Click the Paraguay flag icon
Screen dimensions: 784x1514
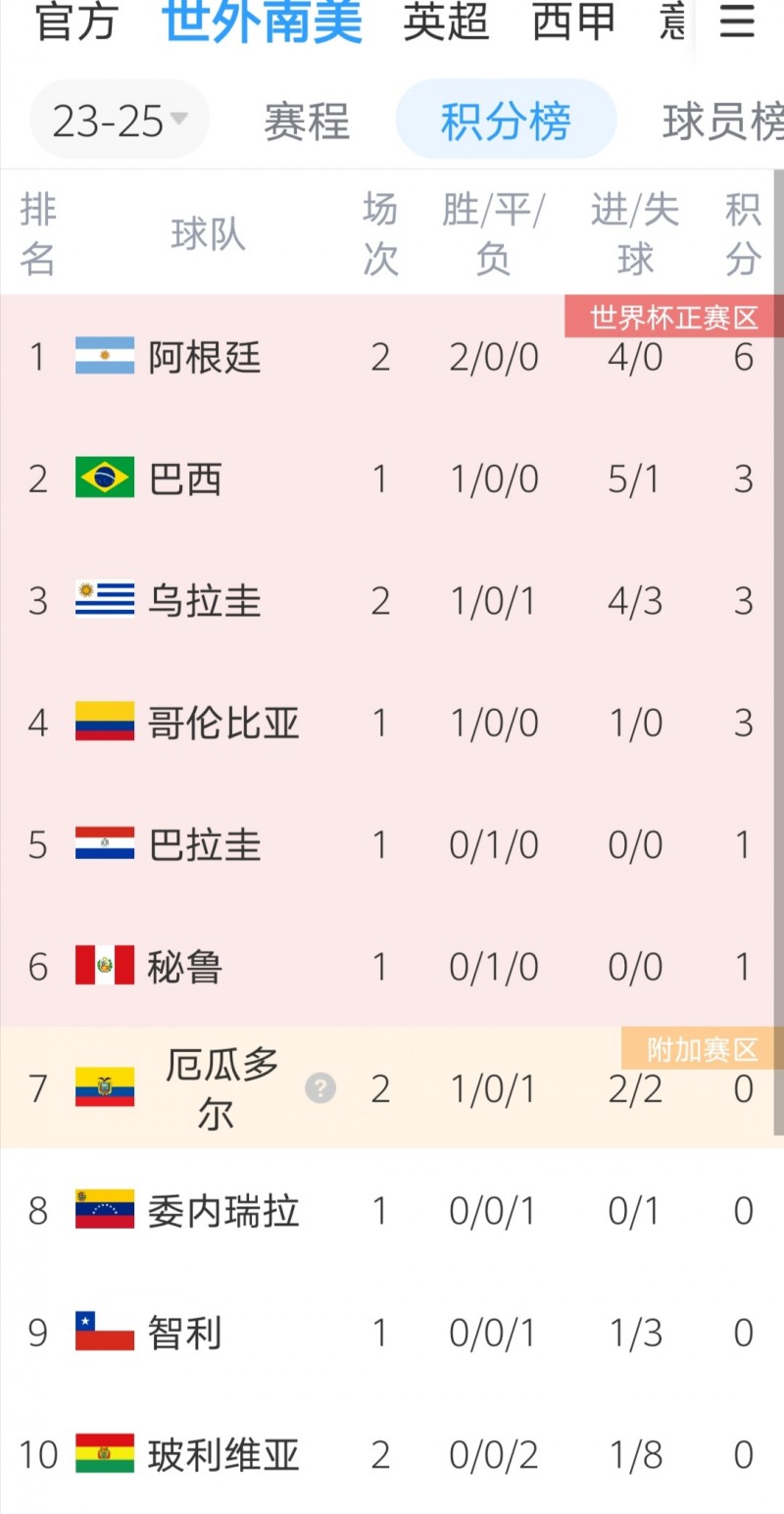click(101, 844)
